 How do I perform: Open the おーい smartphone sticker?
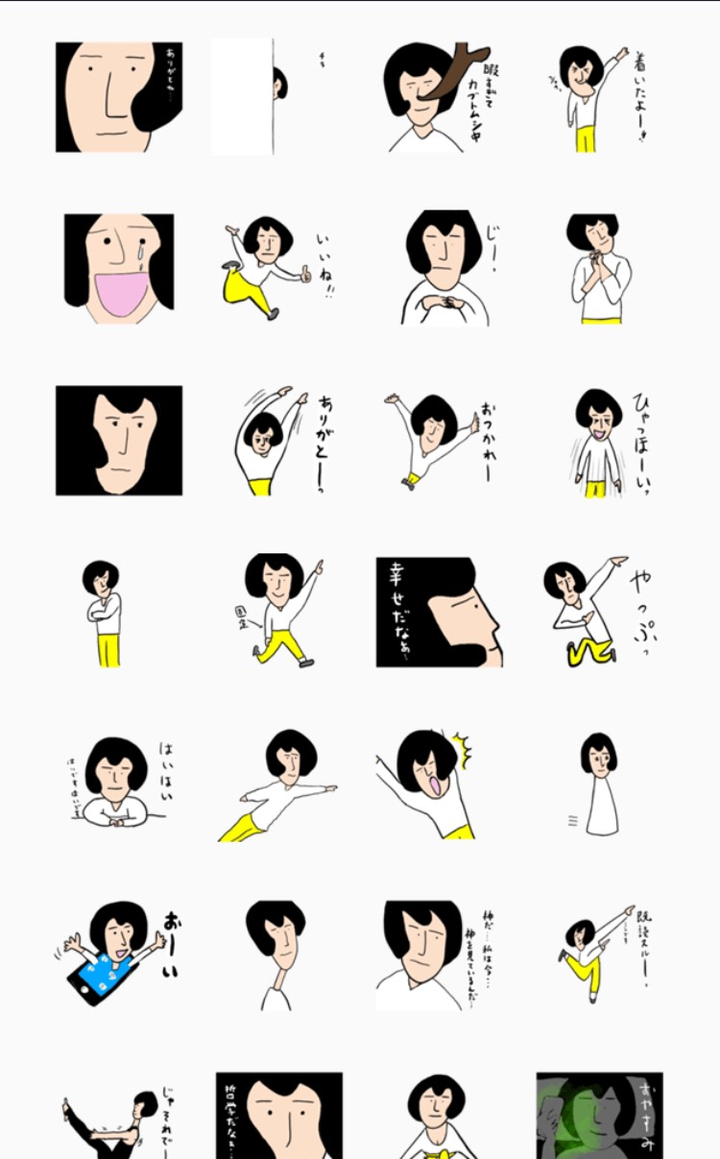[119, 955]
